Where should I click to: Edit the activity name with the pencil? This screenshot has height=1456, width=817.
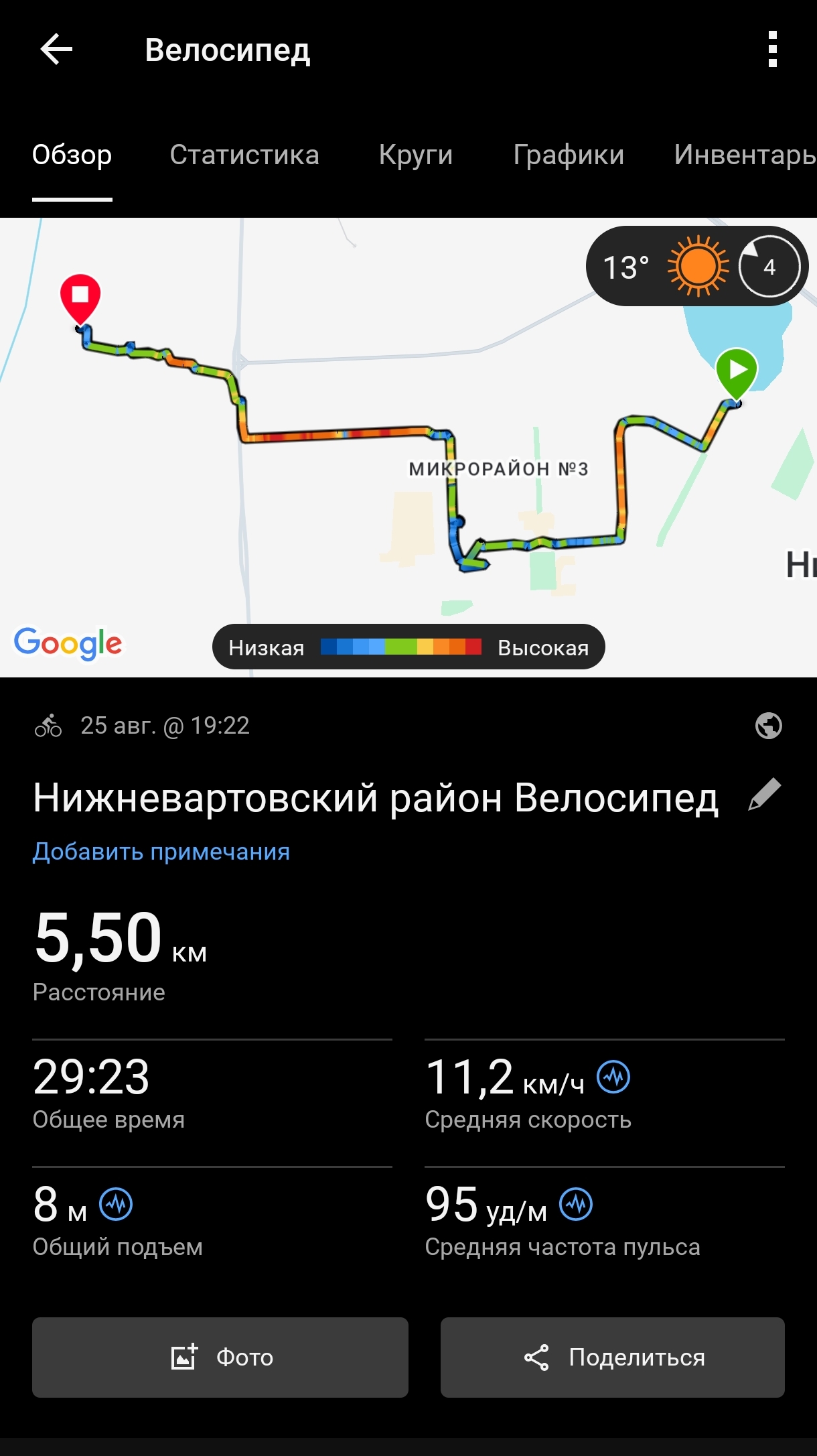click(x=765, y=795)
